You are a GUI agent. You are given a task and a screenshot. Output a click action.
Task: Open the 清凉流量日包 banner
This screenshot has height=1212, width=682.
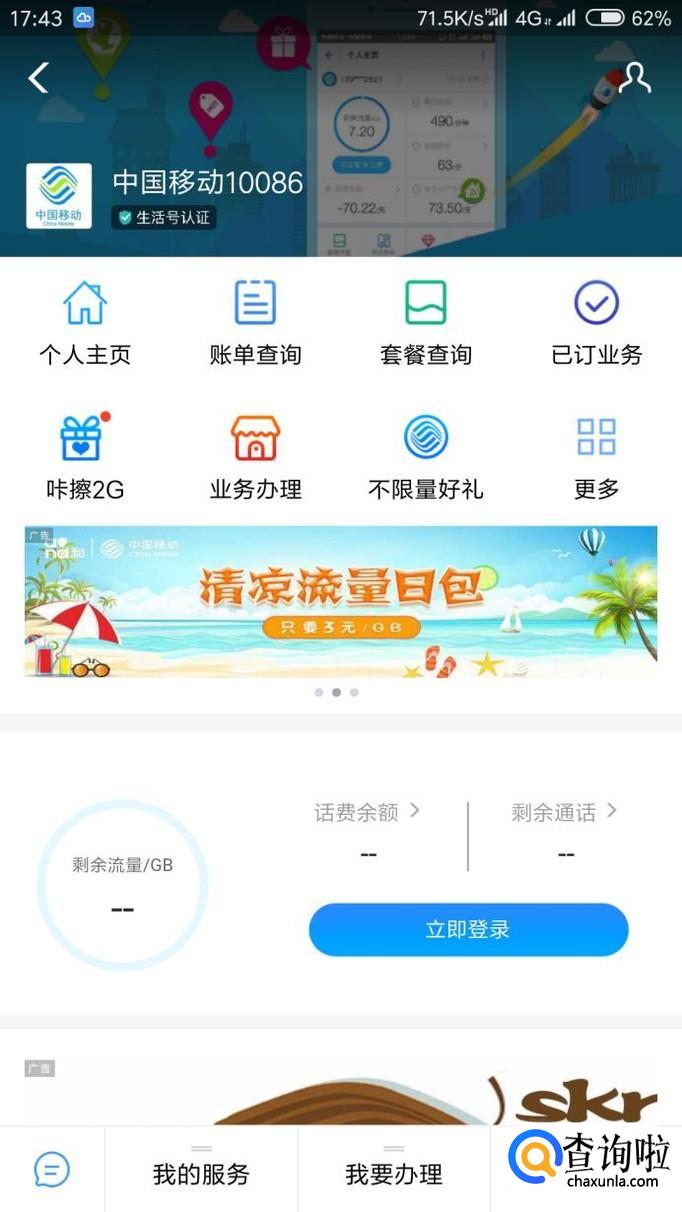coord(341,602)
